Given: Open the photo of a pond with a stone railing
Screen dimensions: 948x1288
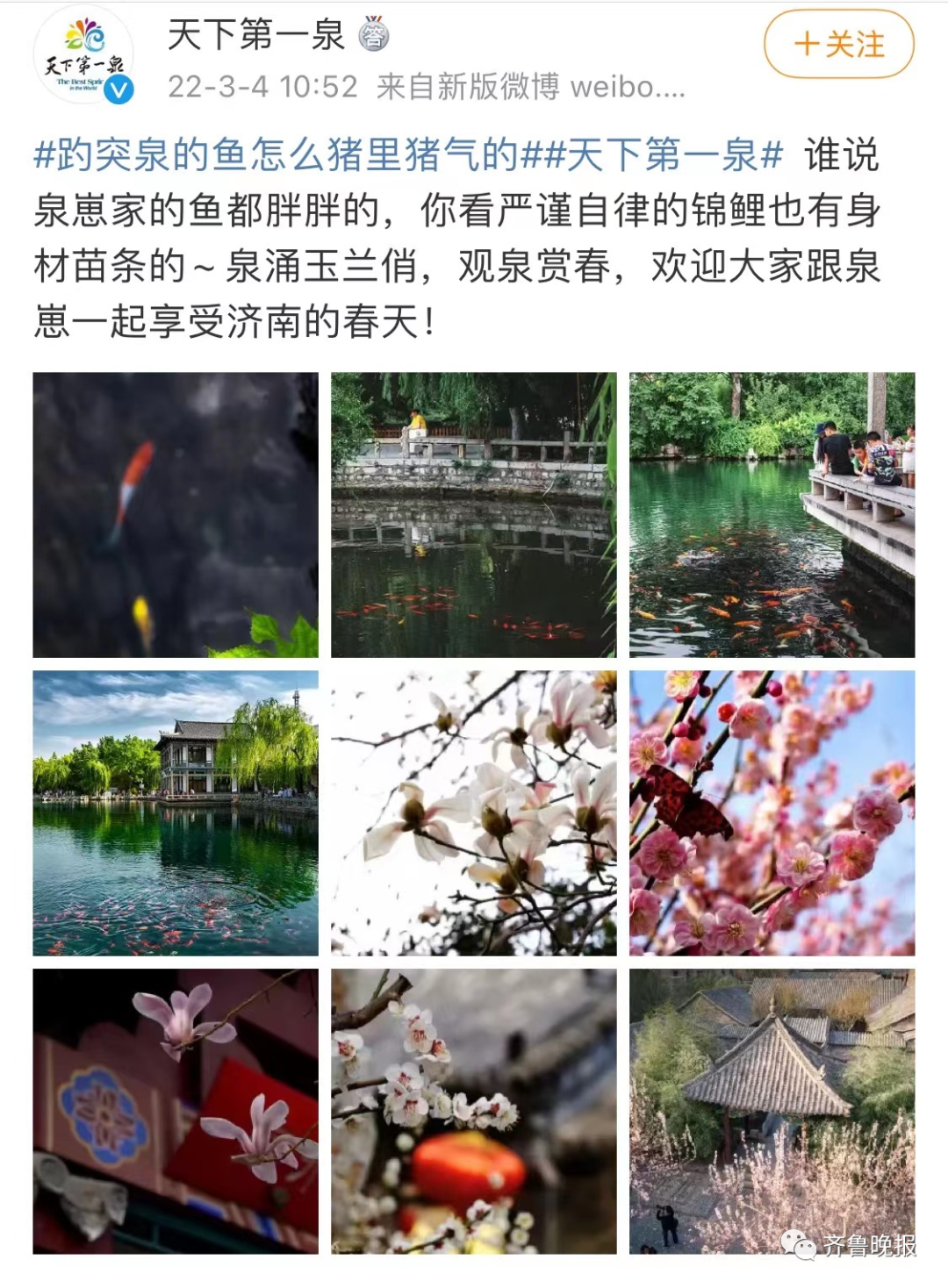Looking at the screenshot, I should [x=473, y=515].
